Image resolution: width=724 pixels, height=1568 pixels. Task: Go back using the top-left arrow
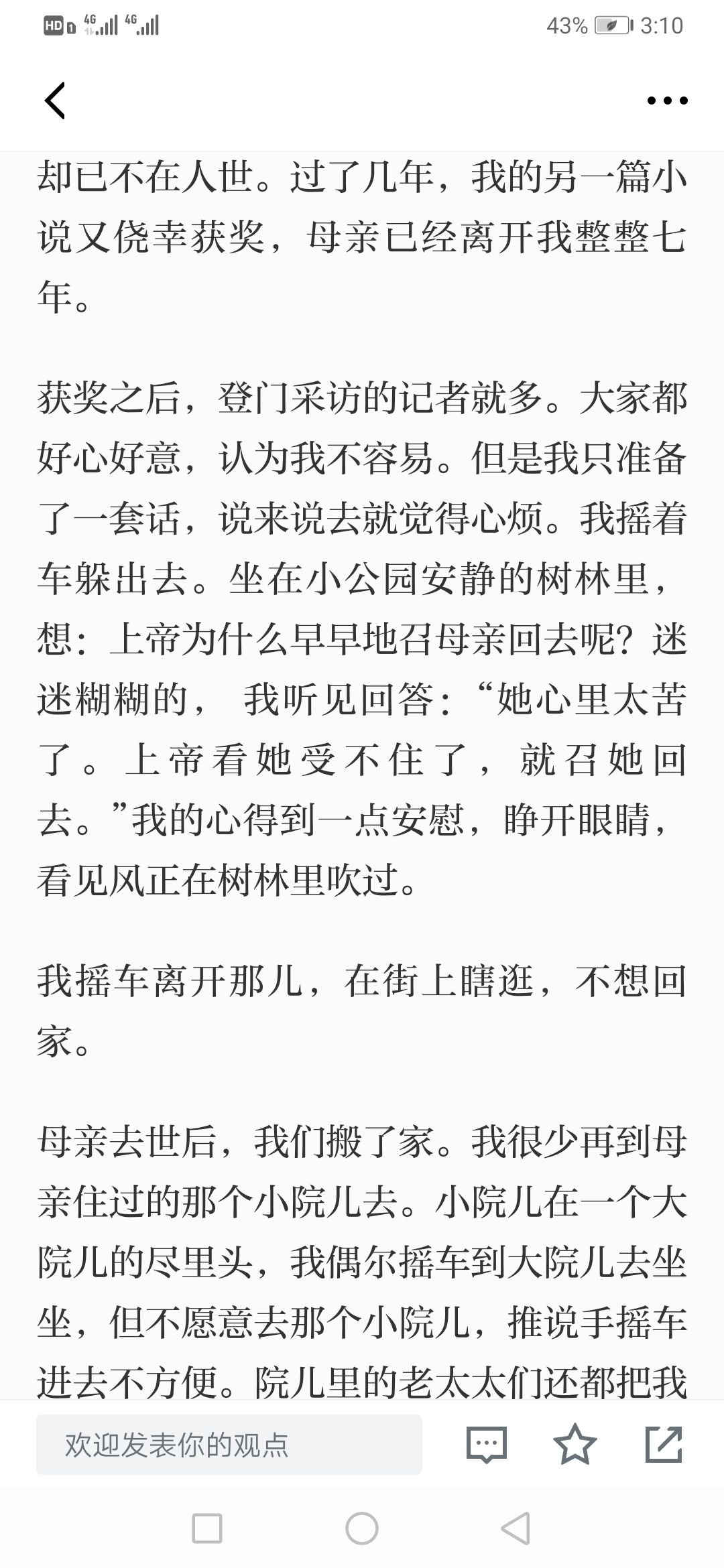tap(55, 101)
